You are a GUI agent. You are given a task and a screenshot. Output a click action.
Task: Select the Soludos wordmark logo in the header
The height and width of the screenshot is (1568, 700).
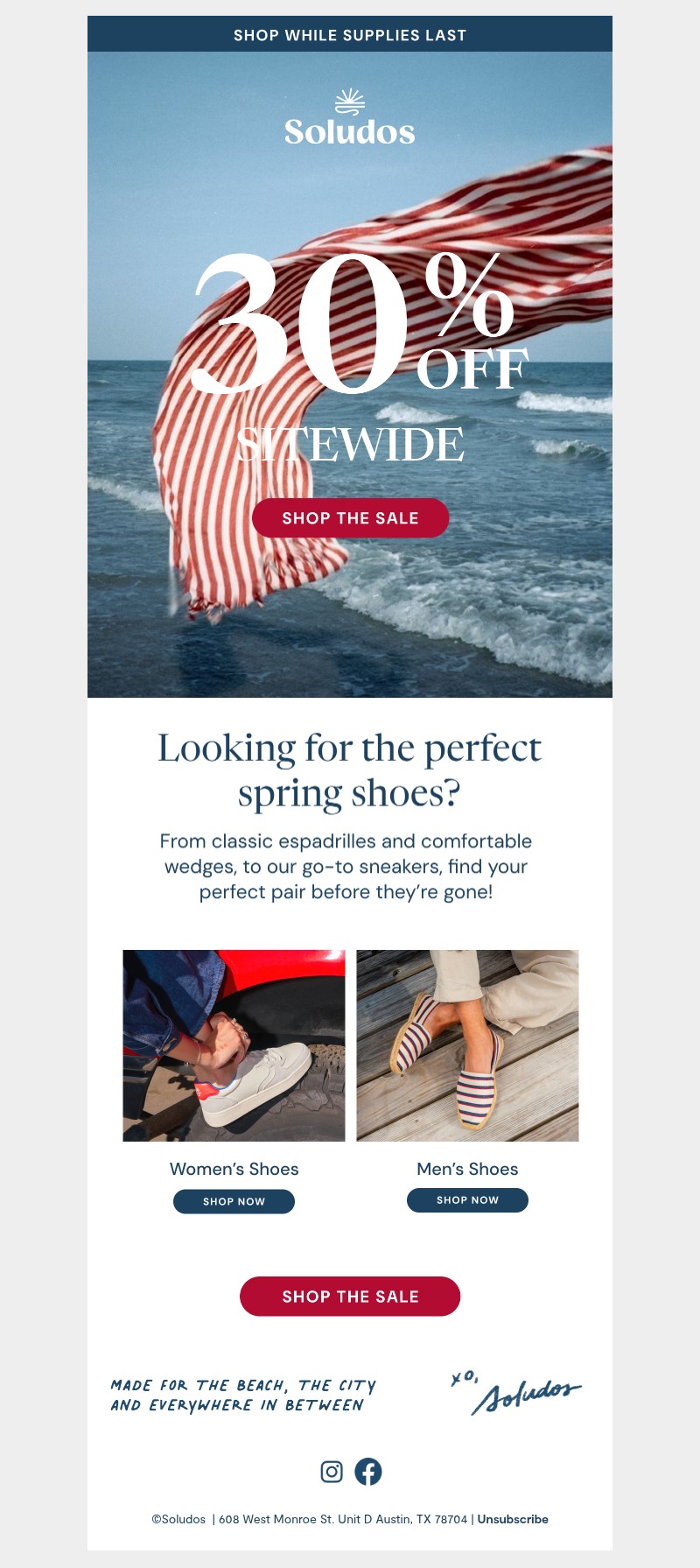[350, 131]
